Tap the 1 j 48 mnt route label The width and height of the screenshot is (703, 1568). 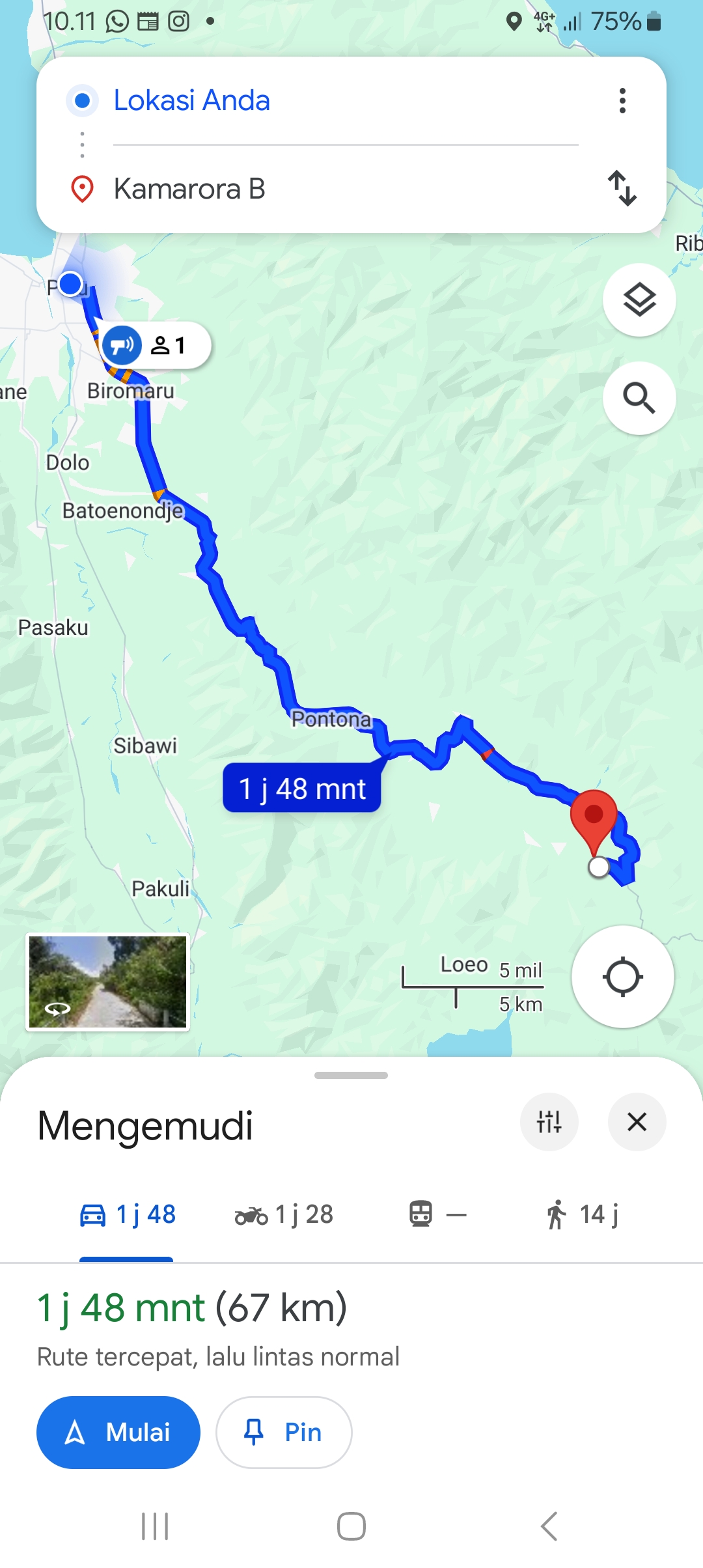coord(302,788)
